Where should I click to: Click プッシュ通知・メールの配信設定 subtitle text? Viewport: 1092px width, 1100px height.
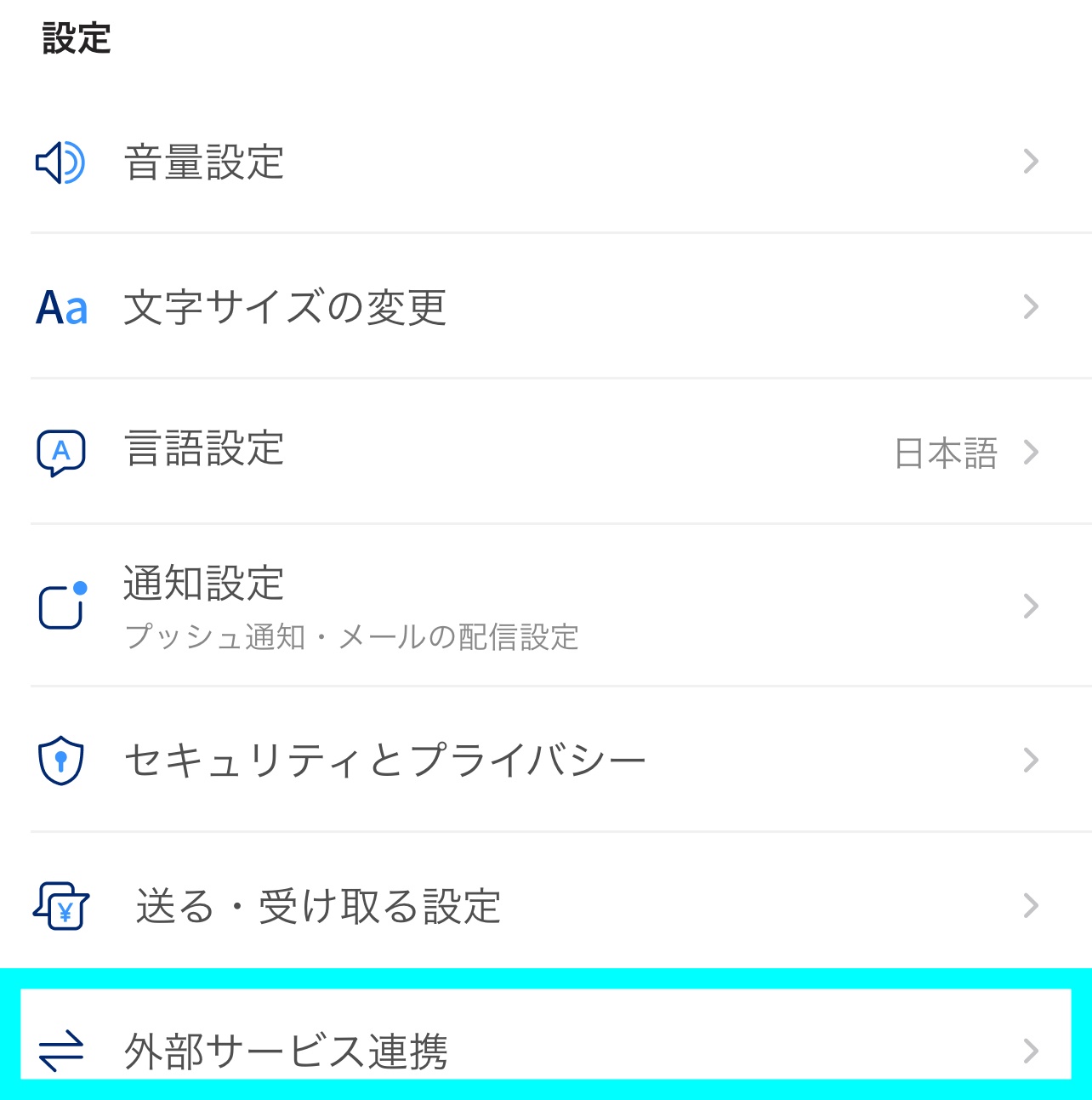(351, 636)
